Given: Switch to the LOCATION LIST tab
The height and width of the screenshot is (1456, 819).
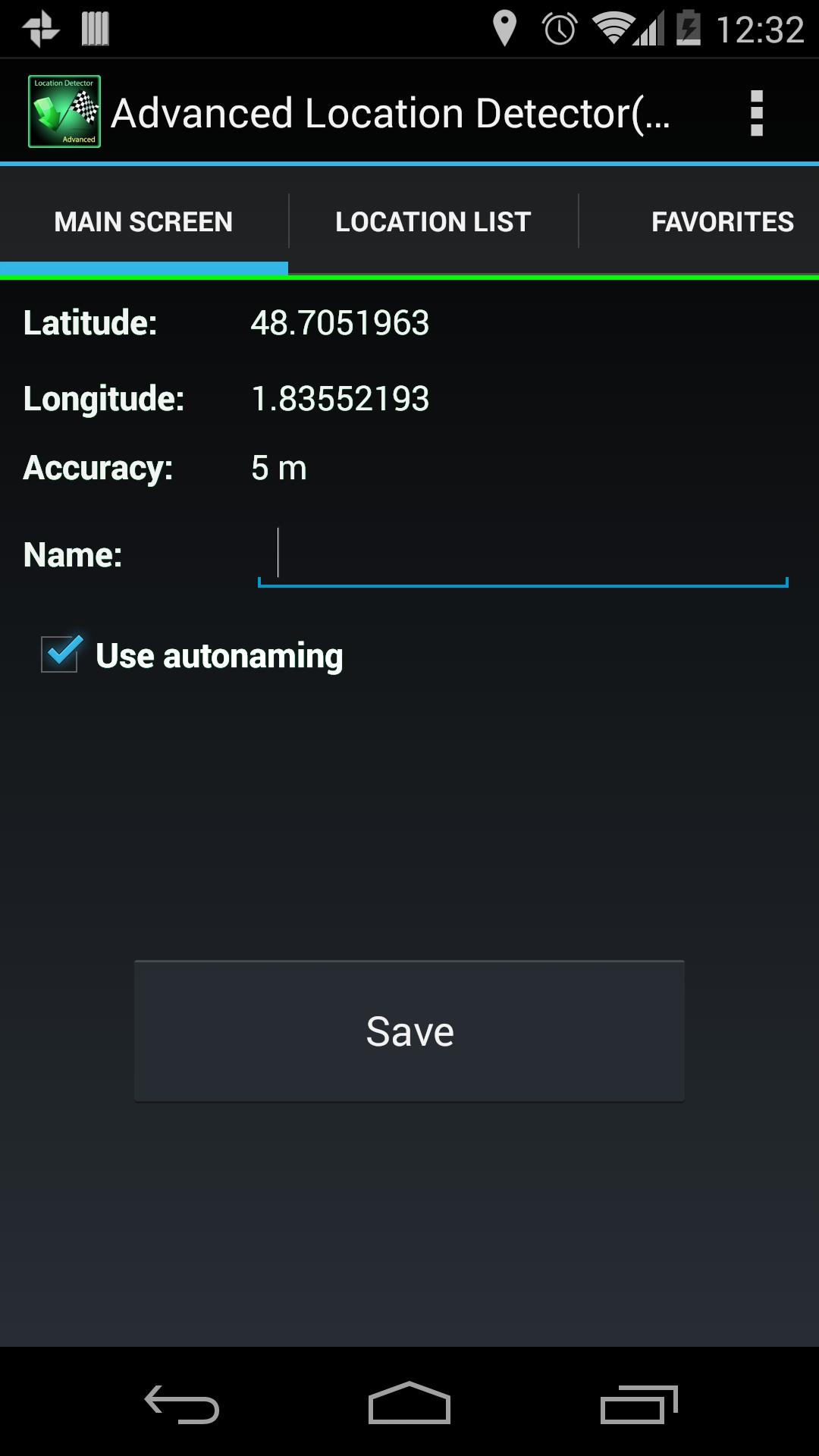Looking at the screenshot, I should (432, 221).
